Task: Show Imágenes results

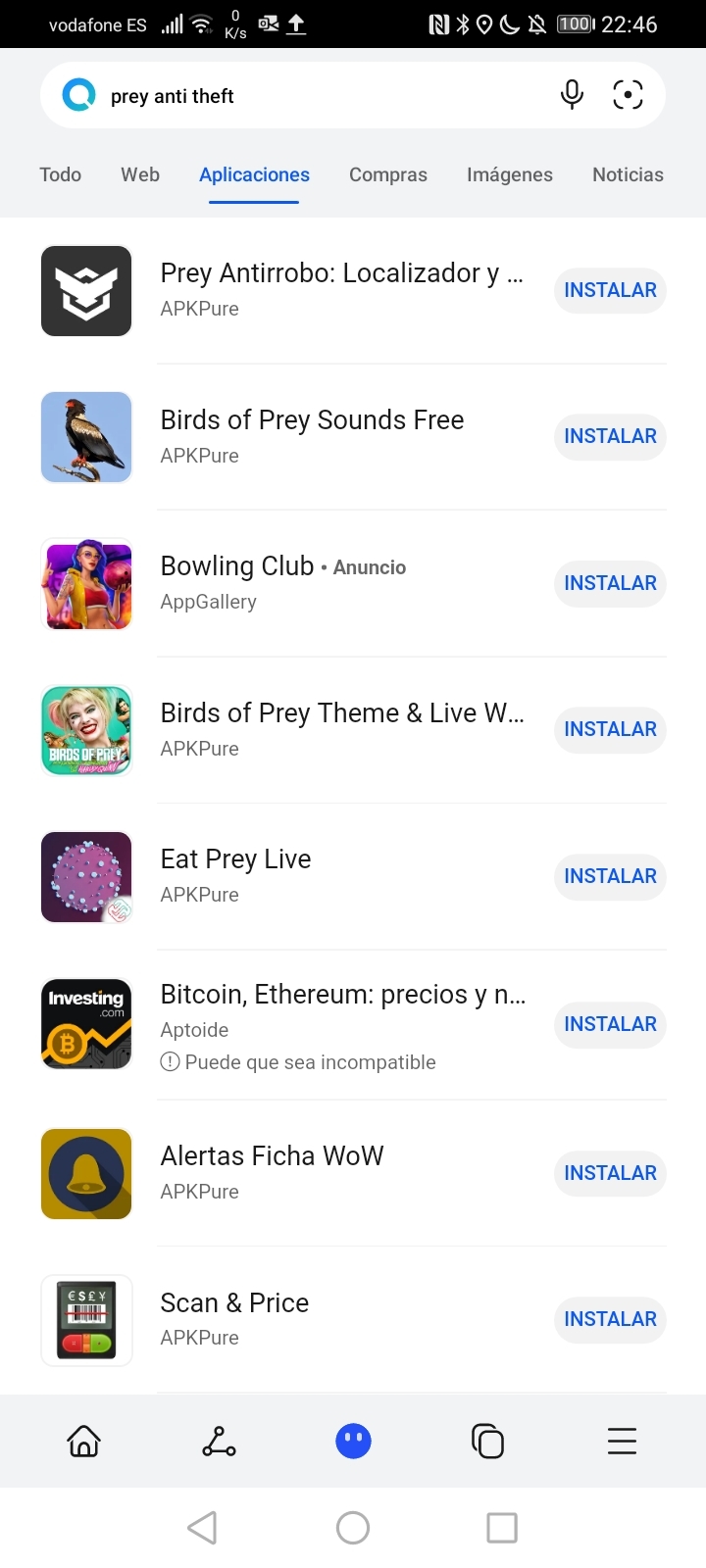Action: pyautogui.click(x=509, y=174)
